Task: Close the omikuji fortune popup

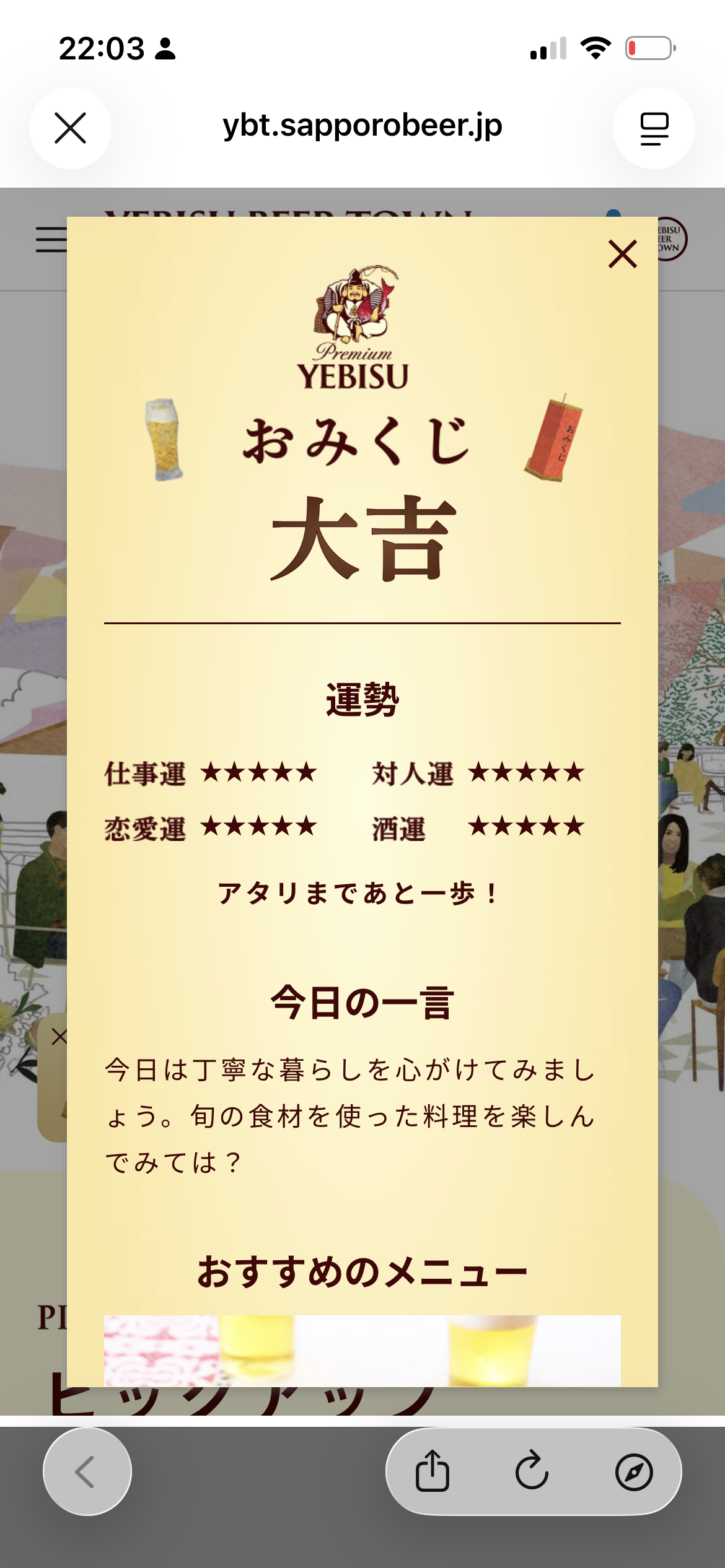Action: 622,254
